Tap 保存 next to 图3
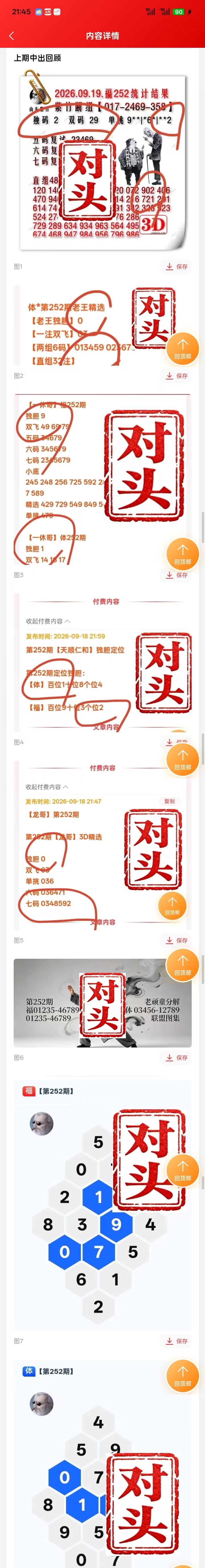The image size is (205, 1568). [x=177, y=575]
